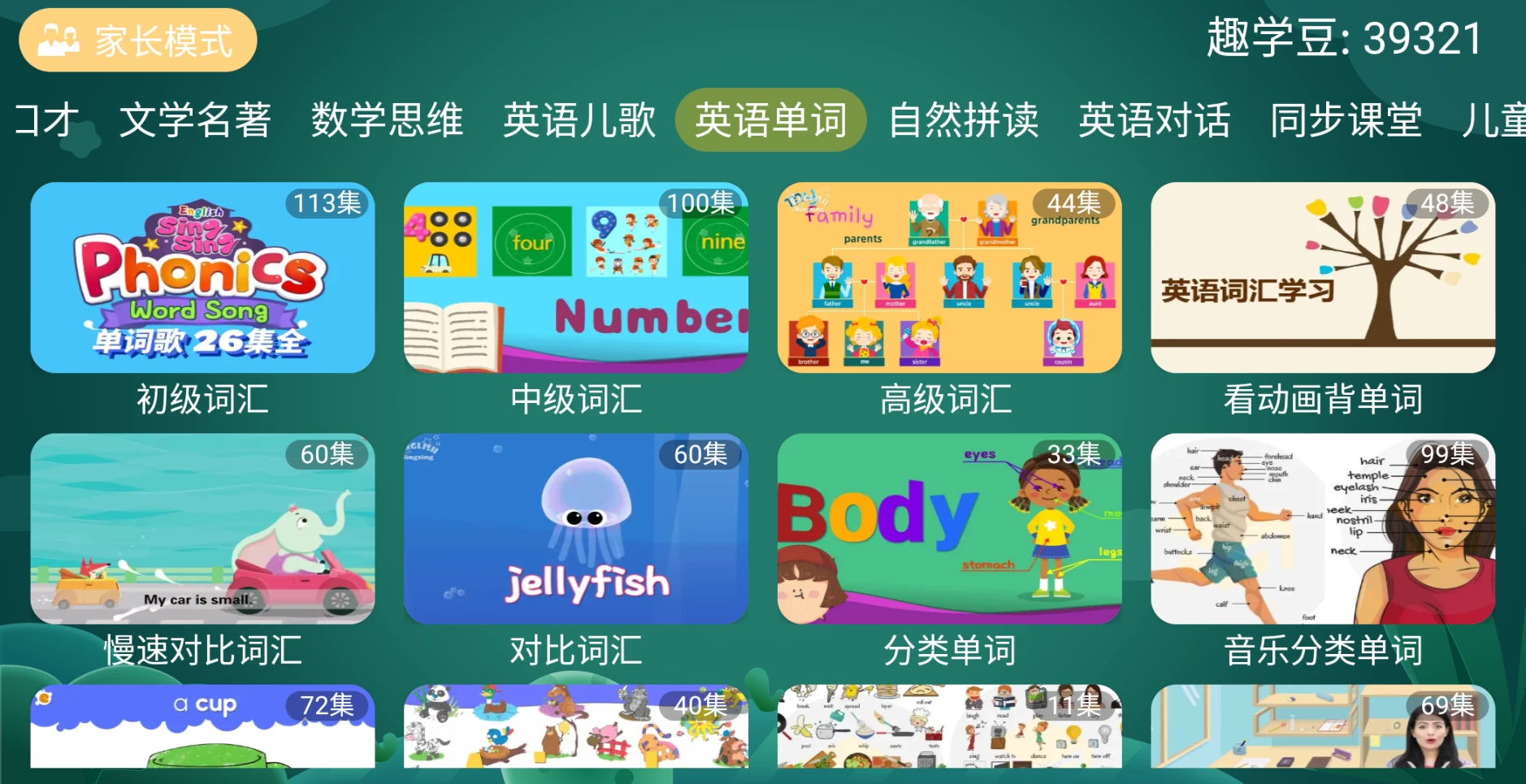Open the 音乐分类单词 series

[x=1322, y=529]
